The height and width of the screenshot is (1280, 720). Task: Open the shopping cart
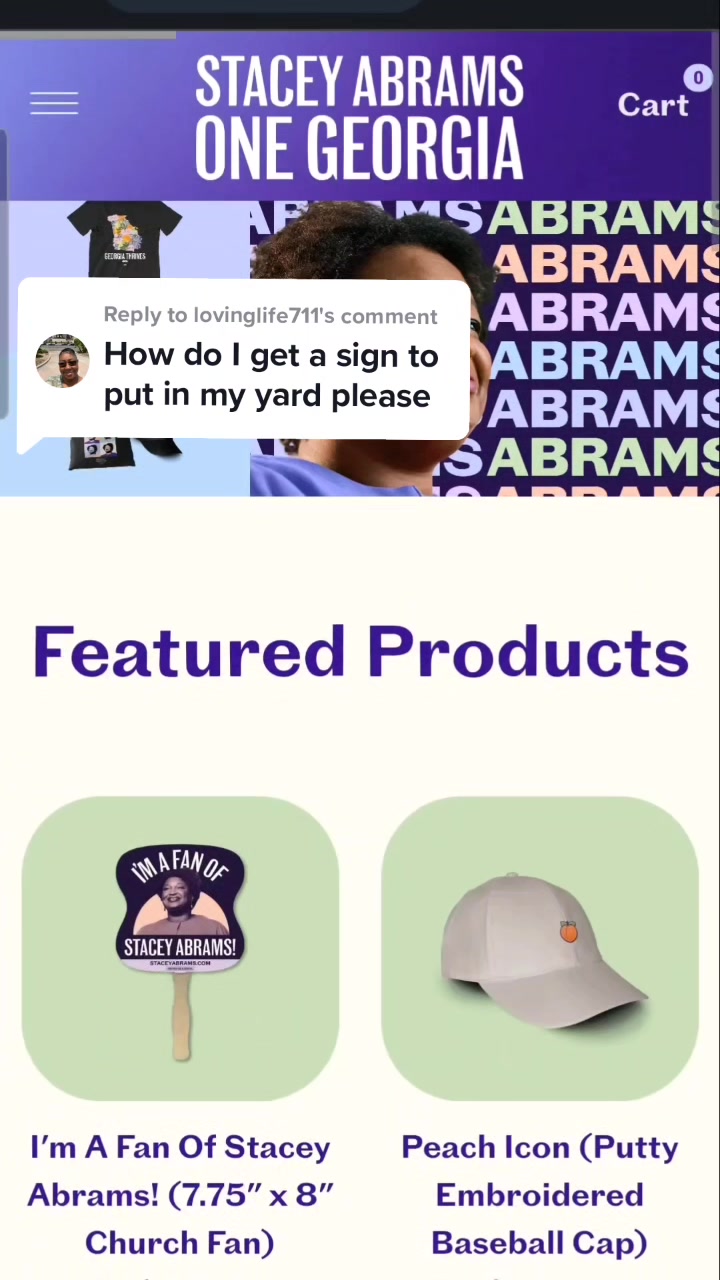tap(655, 104)
